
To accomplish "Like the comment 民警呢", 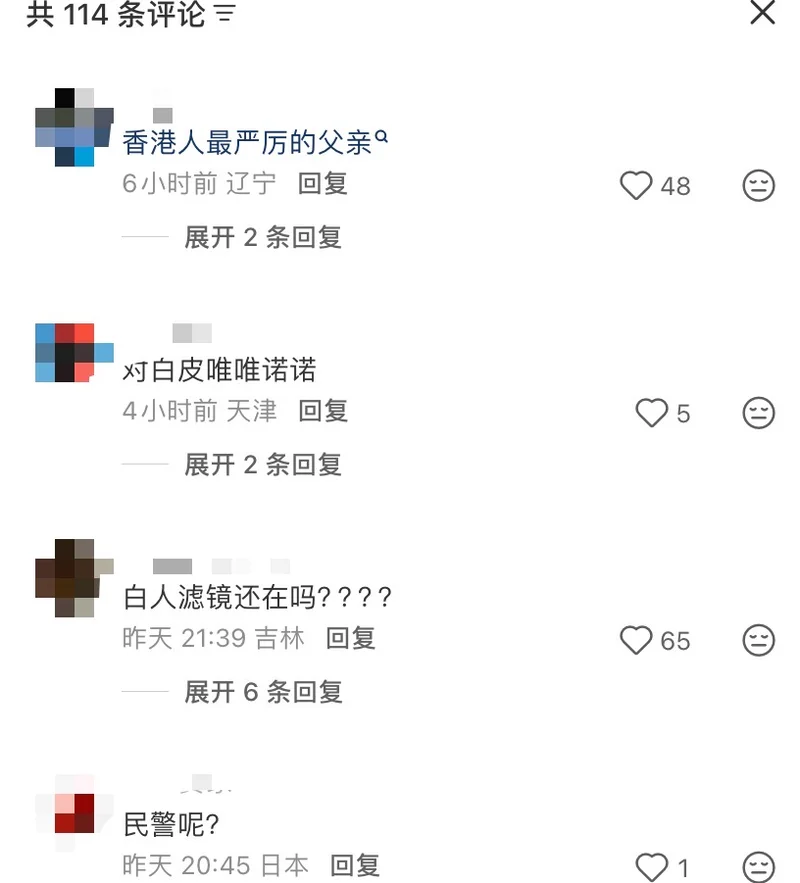I will pos(652,866).
